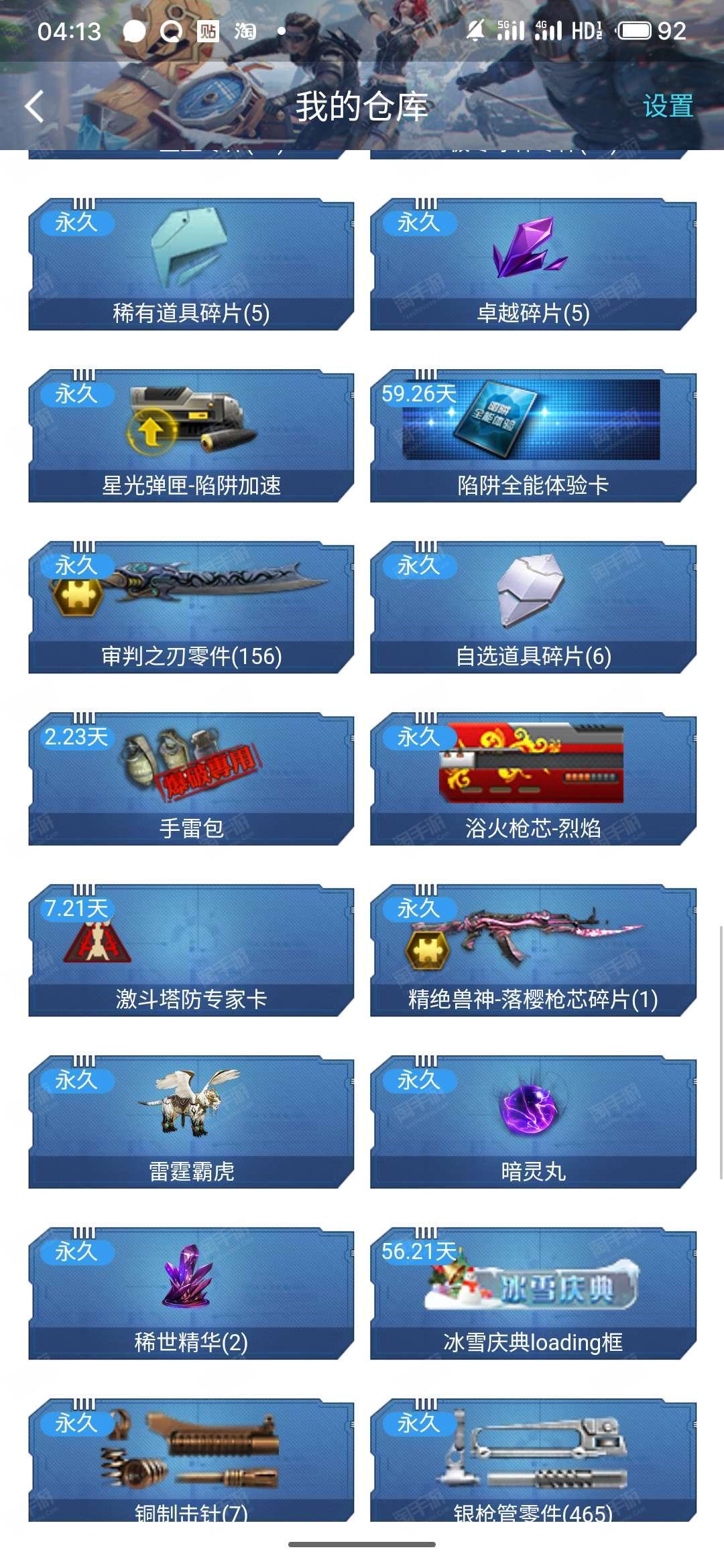Open the 审判之刃零件(156) item
This screenshot has height=1568, width=724.
click(x=191, y=607)
